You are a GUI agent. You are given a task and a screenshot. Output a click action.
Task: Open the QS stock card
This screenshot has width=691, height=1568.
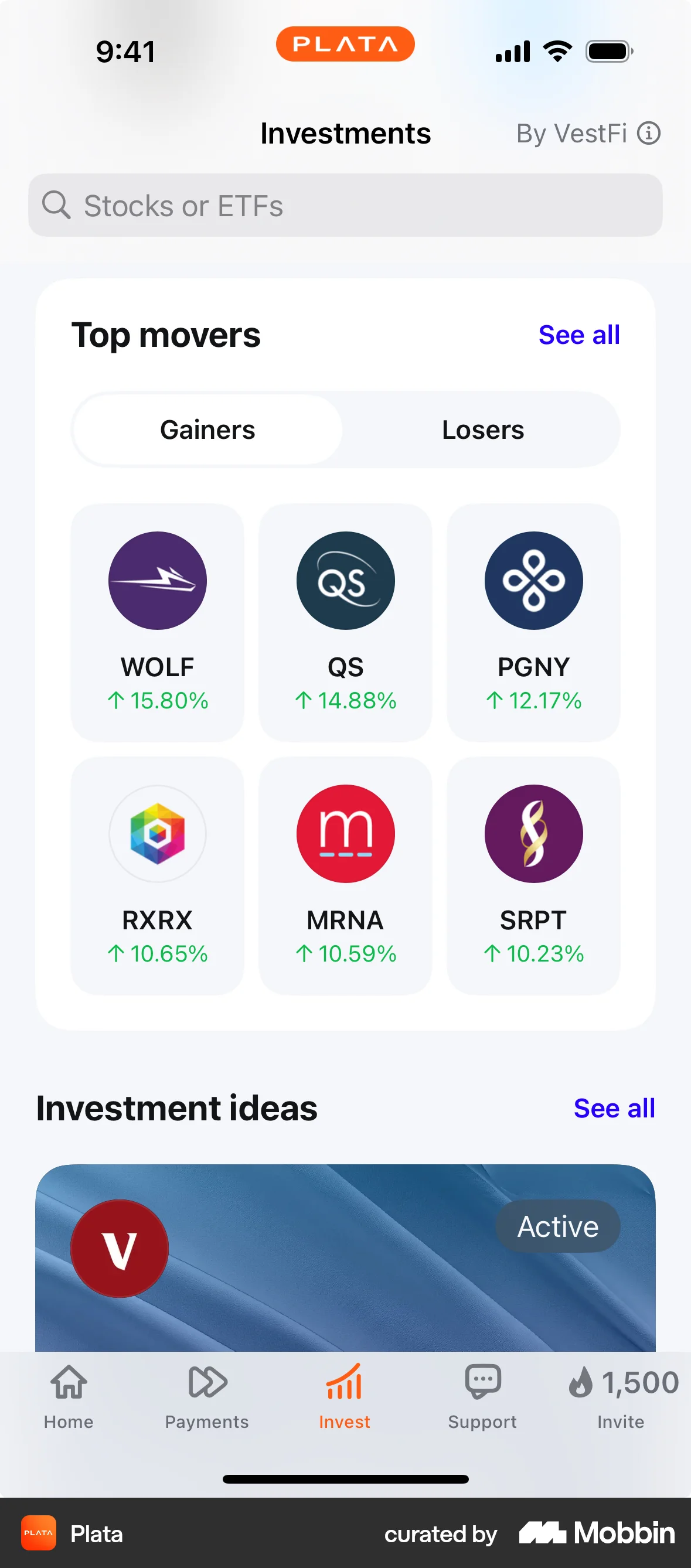(x=345, y=622)
